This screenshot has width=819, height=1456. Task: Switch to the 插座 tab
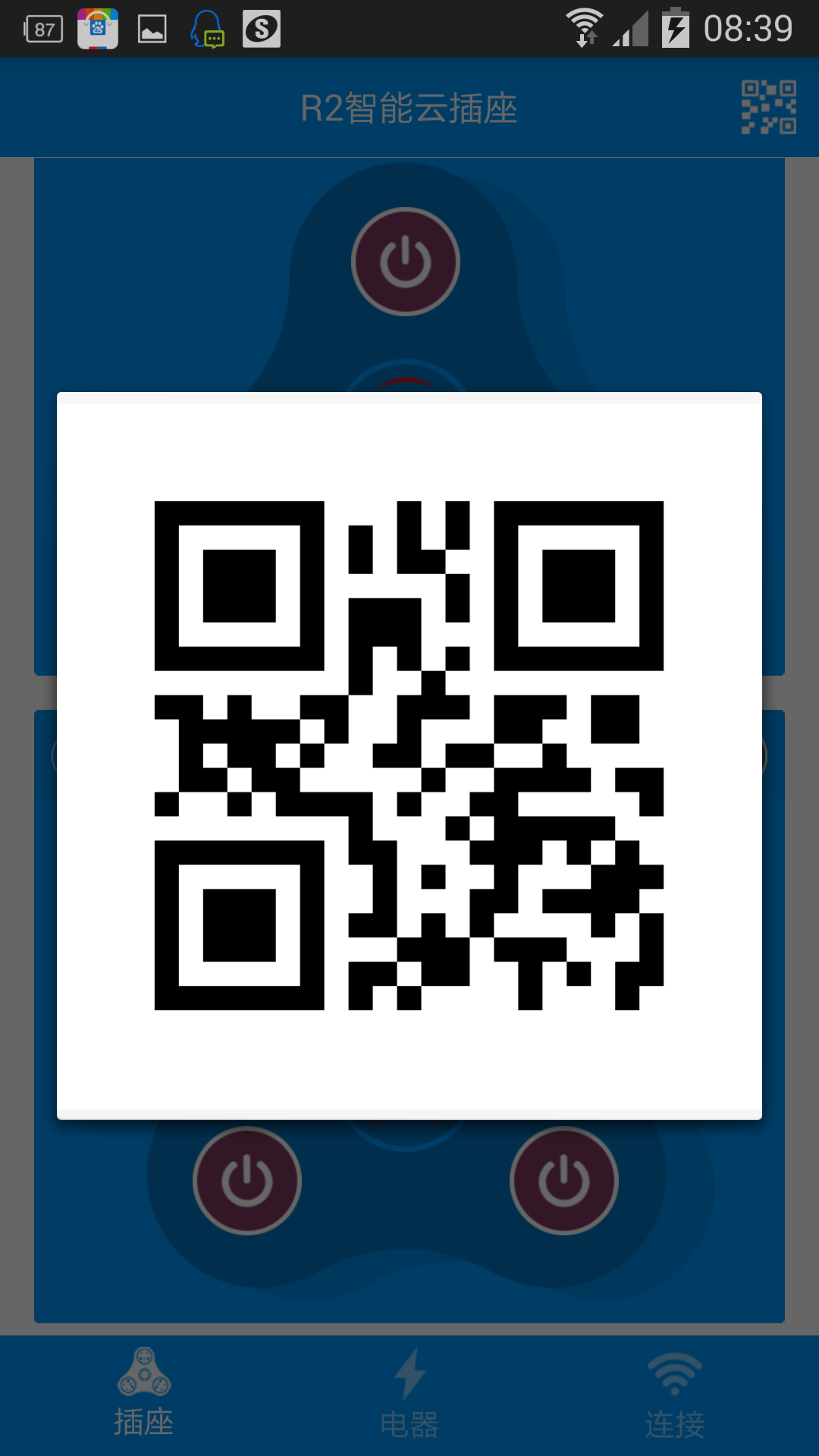(x=144, y=1394)
